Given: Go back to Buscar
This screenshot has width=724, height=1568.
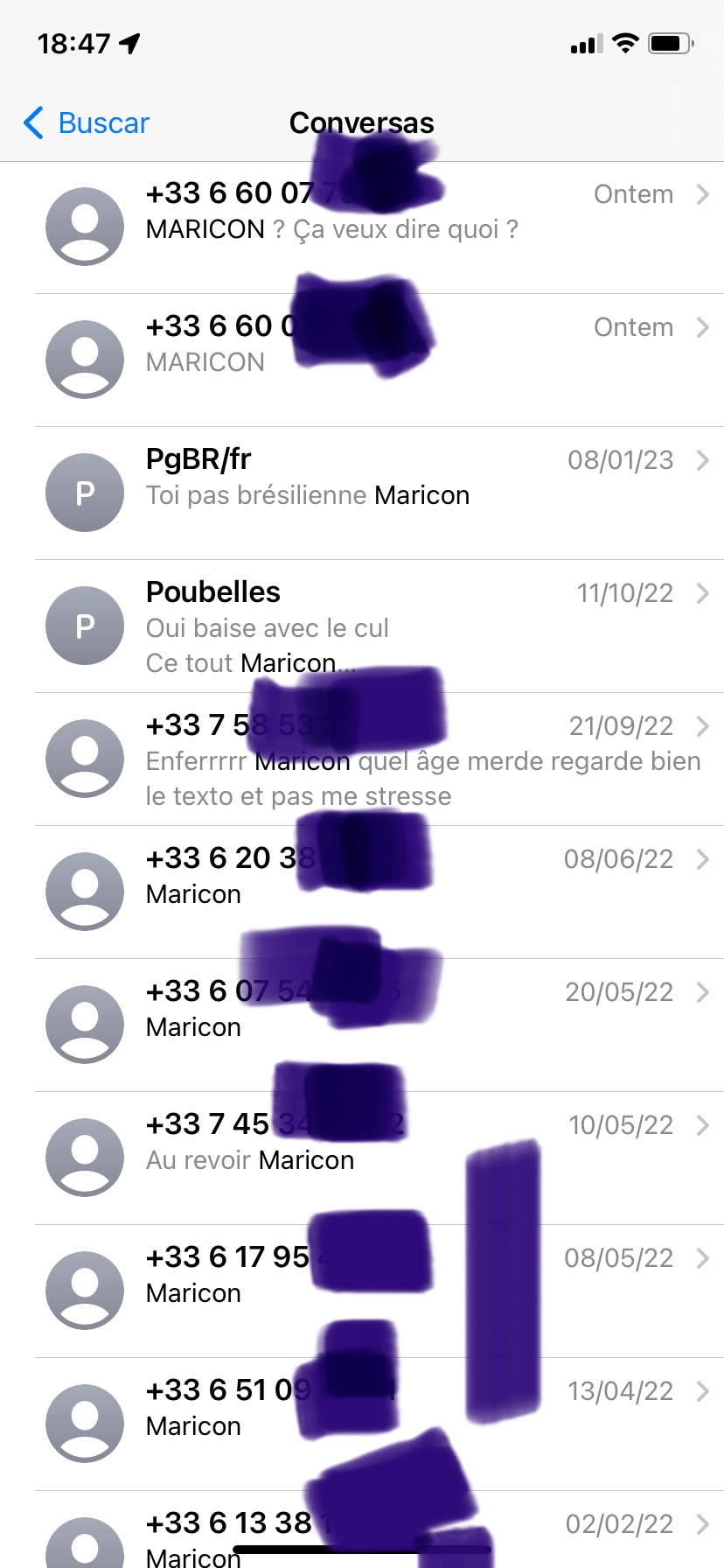Looking at the screenshot, I should point(87,123).
